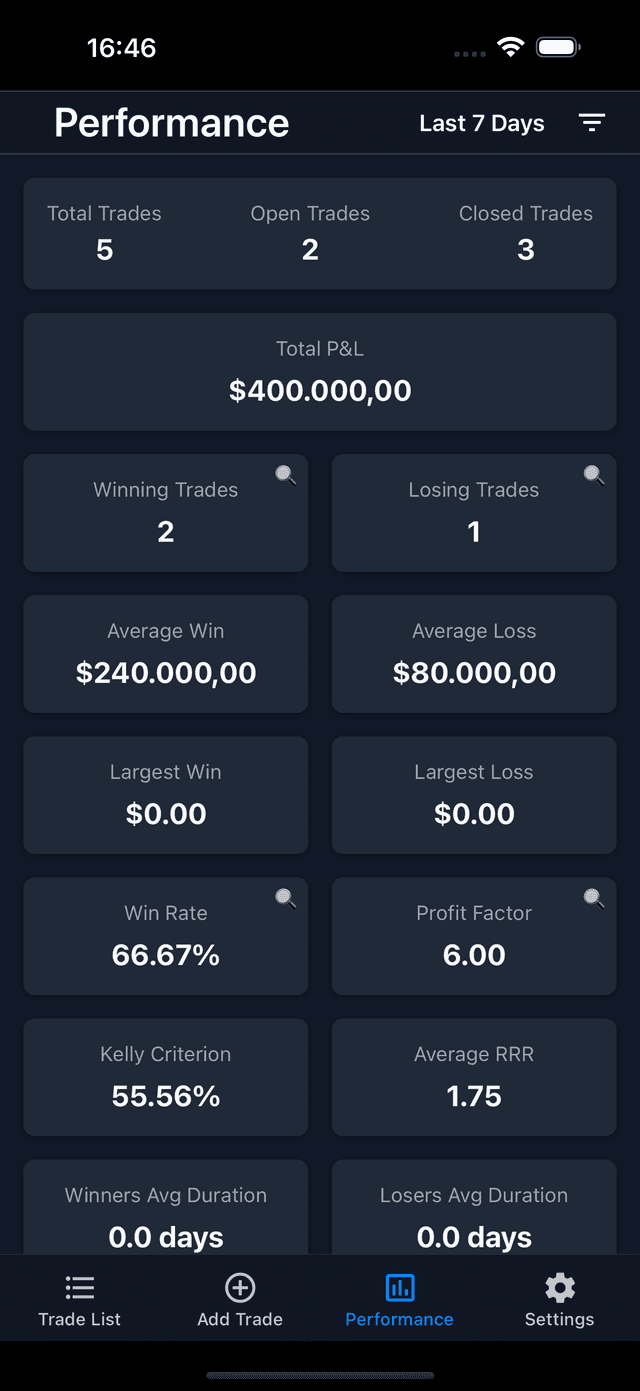Go to the Add Trade tab
Screen dimensions: 640x1391
240,1300
